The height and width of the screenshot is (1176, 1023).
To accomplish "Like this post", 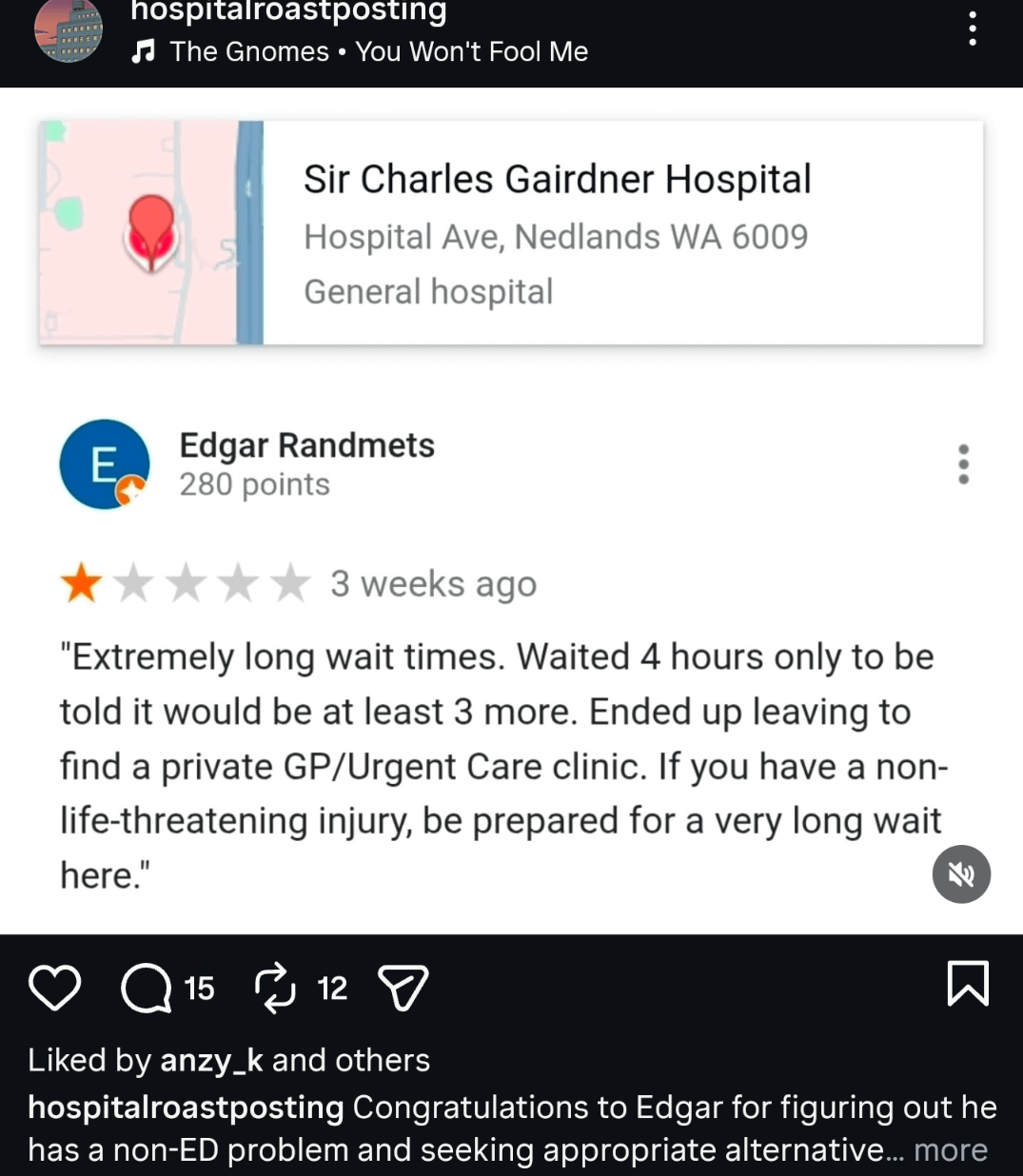I will tap(54, 988).
